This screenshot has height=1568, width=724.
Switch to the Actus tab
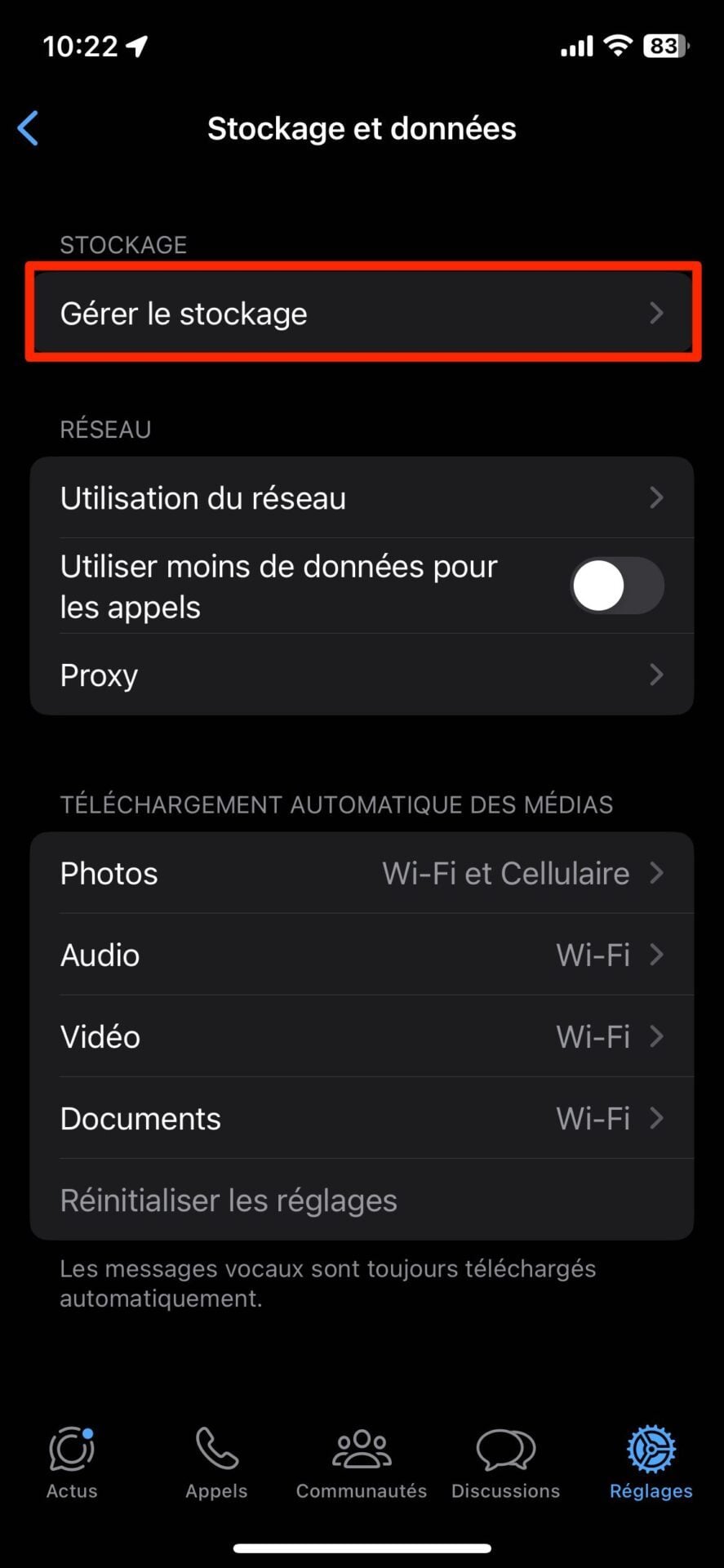pos(72,1463)
